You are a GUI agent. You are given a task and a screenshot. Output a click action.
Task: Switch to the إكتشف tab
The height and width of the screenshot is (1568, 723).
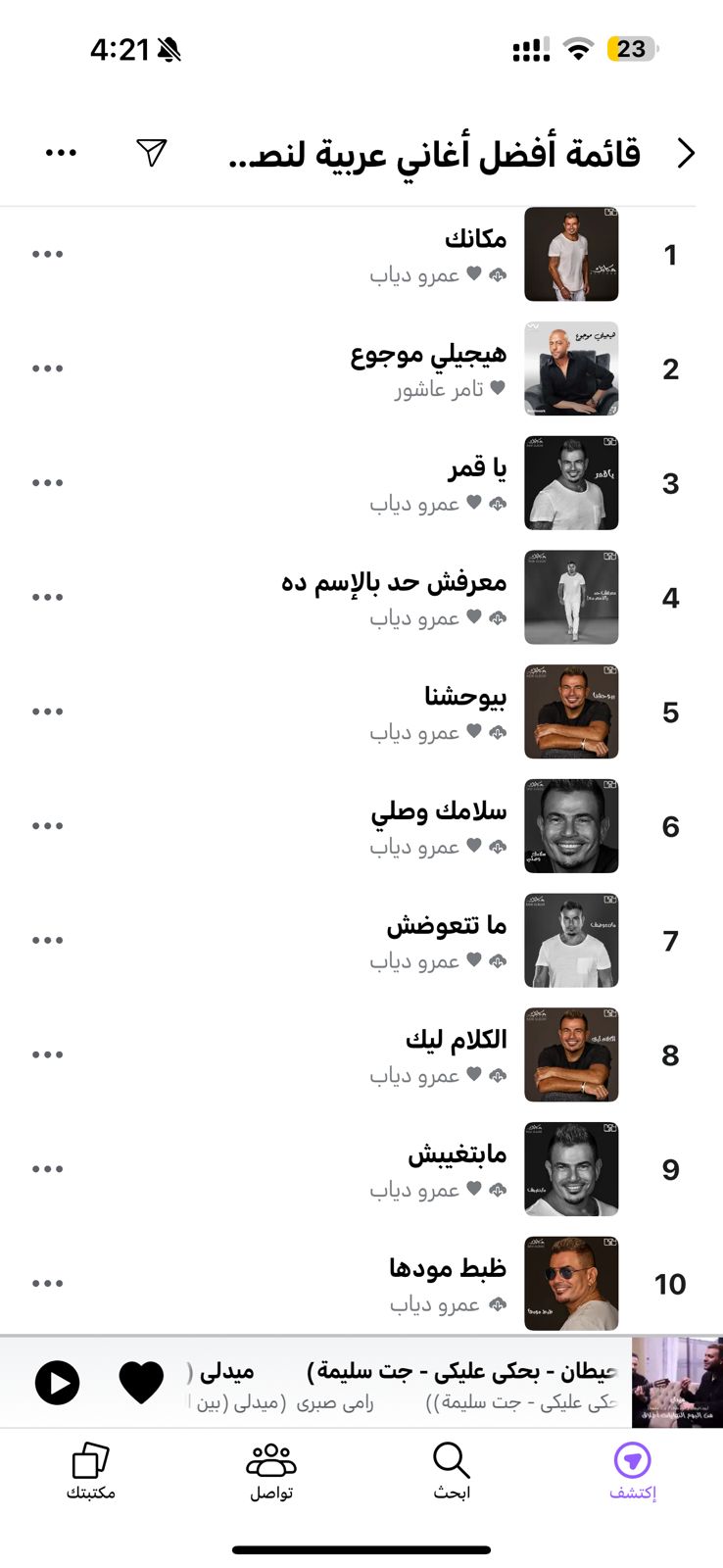tap(633, 1471)
